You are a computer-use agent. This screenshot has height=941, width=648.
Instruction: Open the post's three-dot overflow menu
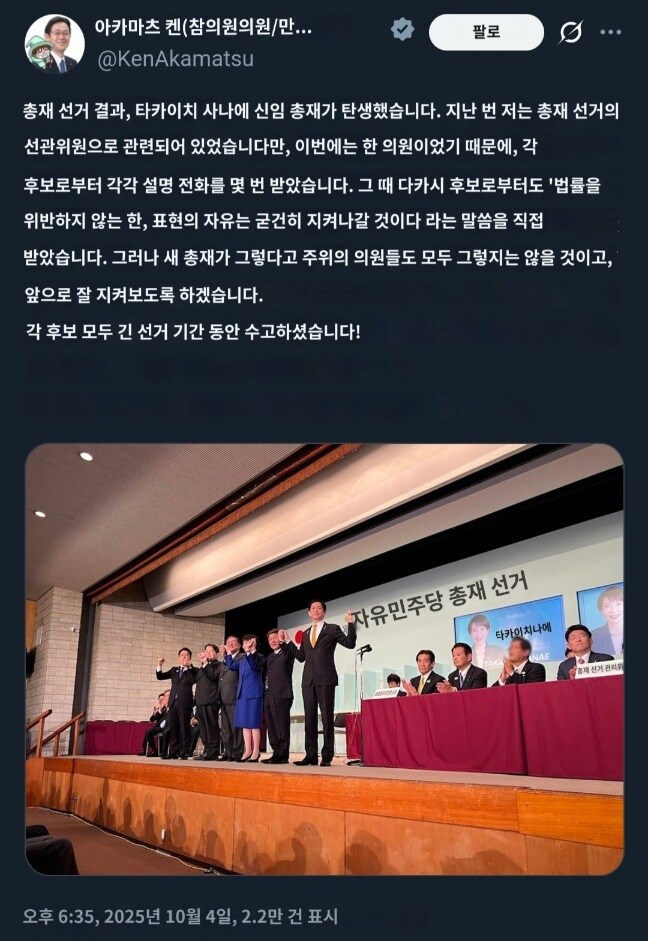[610, 32]
